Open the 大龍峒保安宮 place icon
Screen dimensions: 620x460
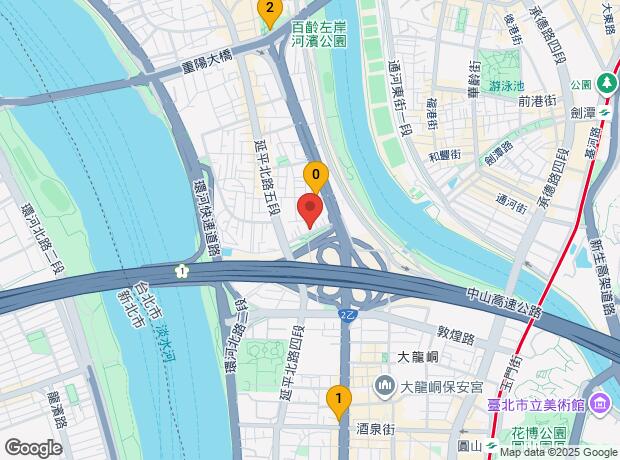[385, 385]
